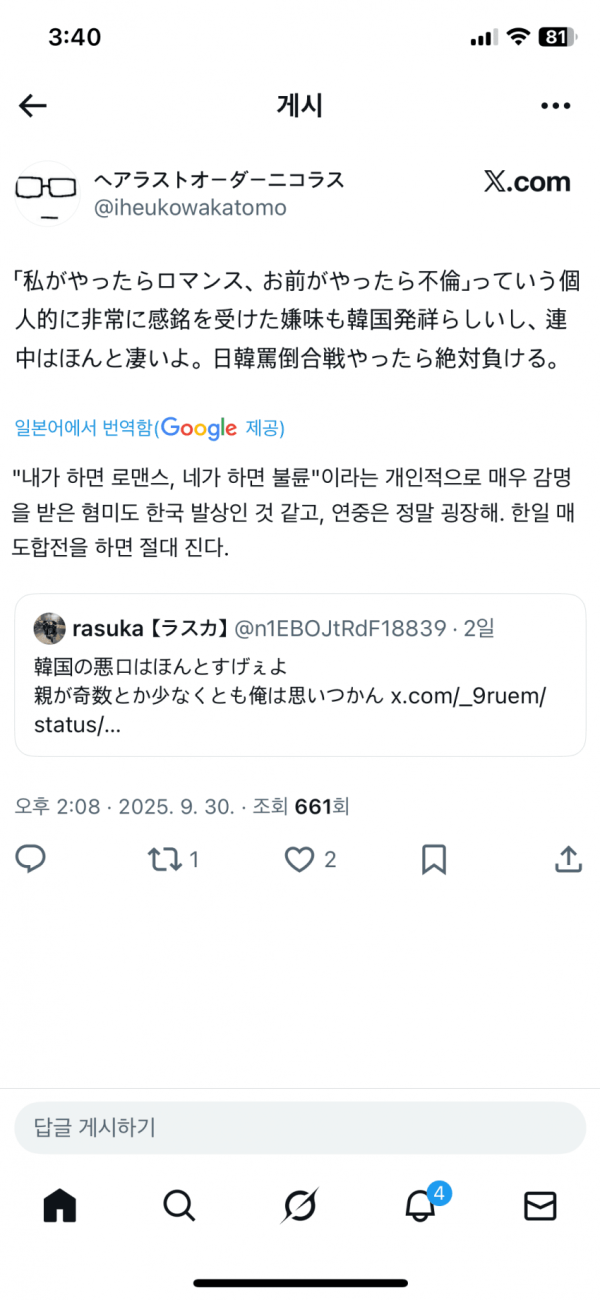
Task: Open ヘアラストオーダーニコラス profile avatar
Action: pos(47,193)
